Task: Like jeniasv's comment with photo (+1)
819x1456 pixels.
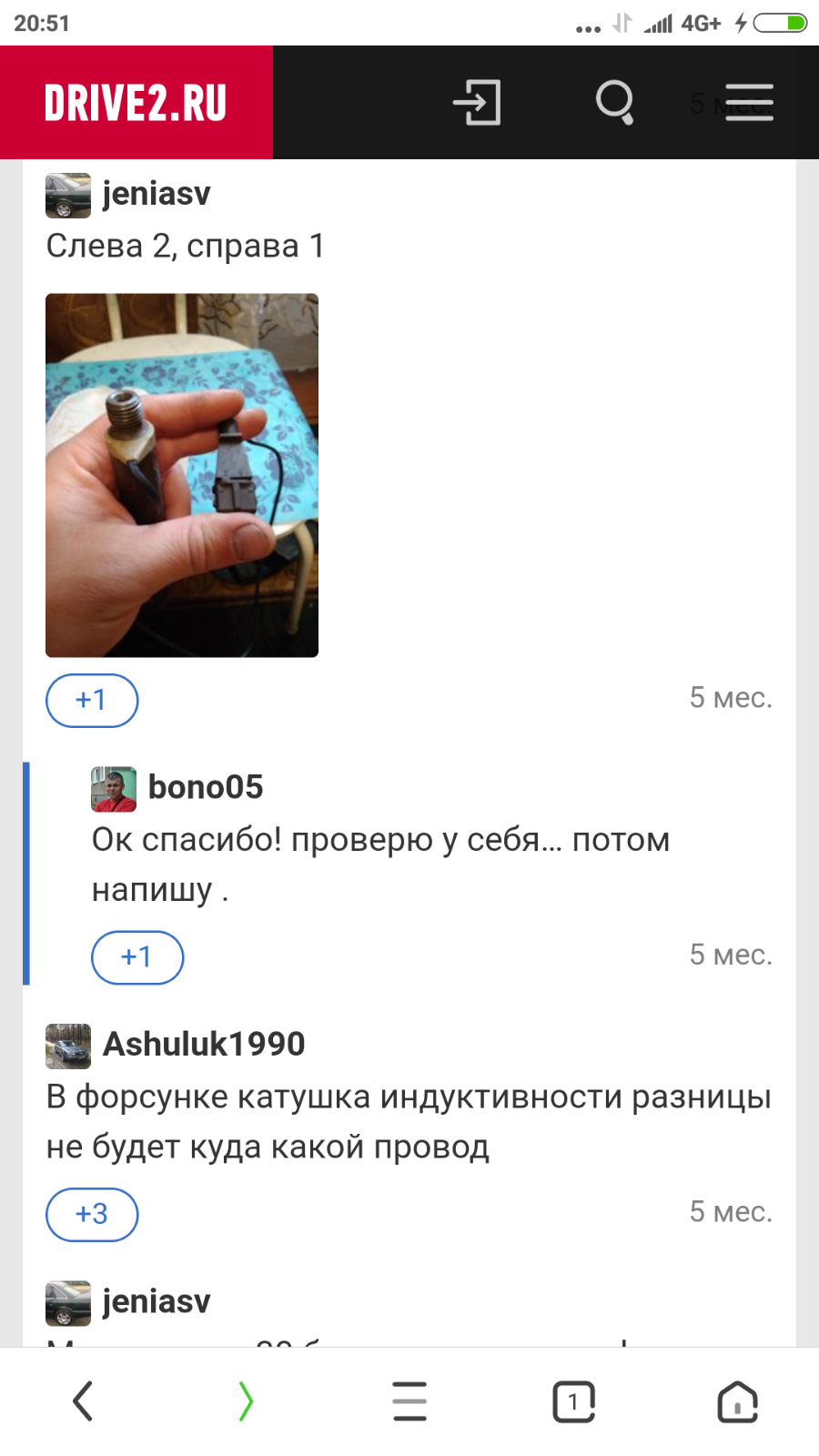Action: 92,701
